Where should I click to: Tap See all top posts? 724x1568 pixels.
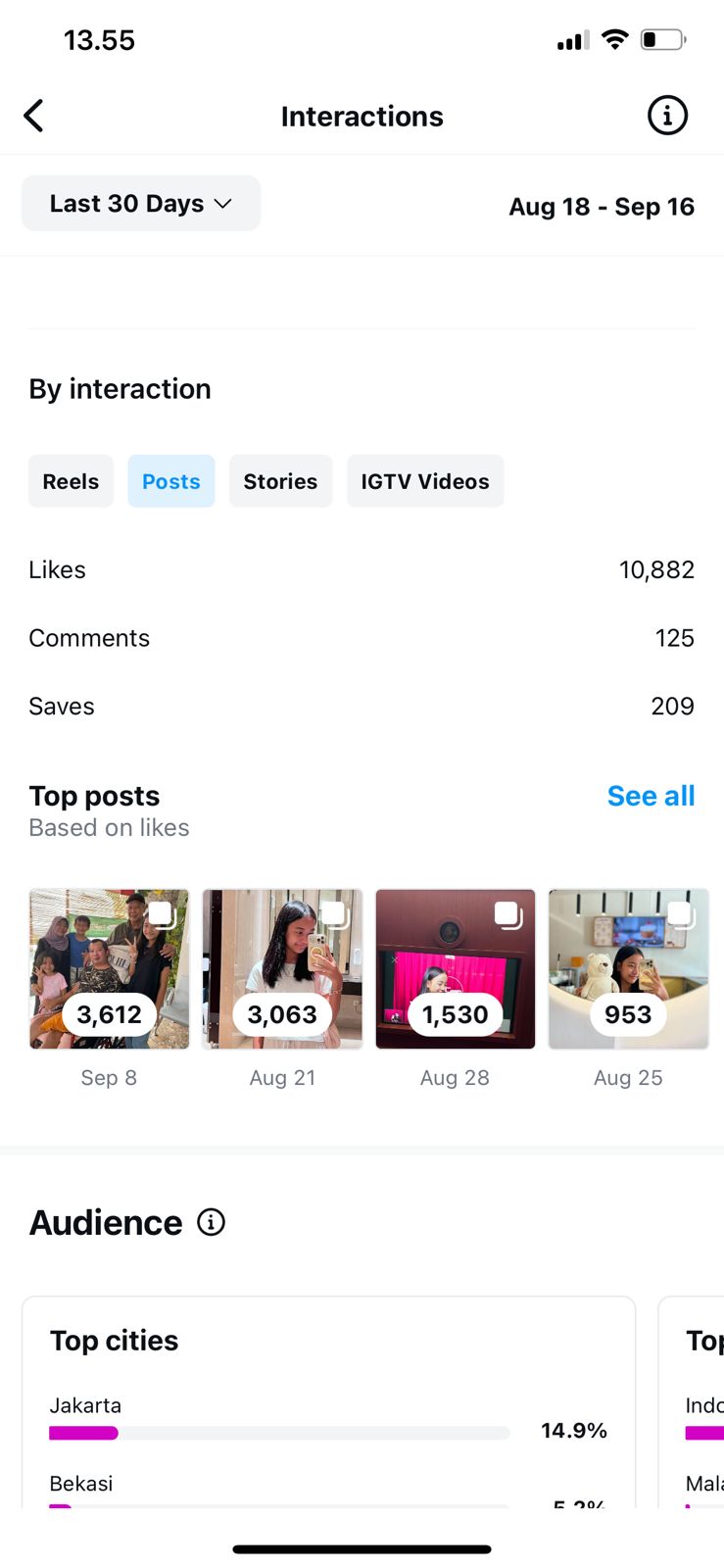tap(651, 796)
